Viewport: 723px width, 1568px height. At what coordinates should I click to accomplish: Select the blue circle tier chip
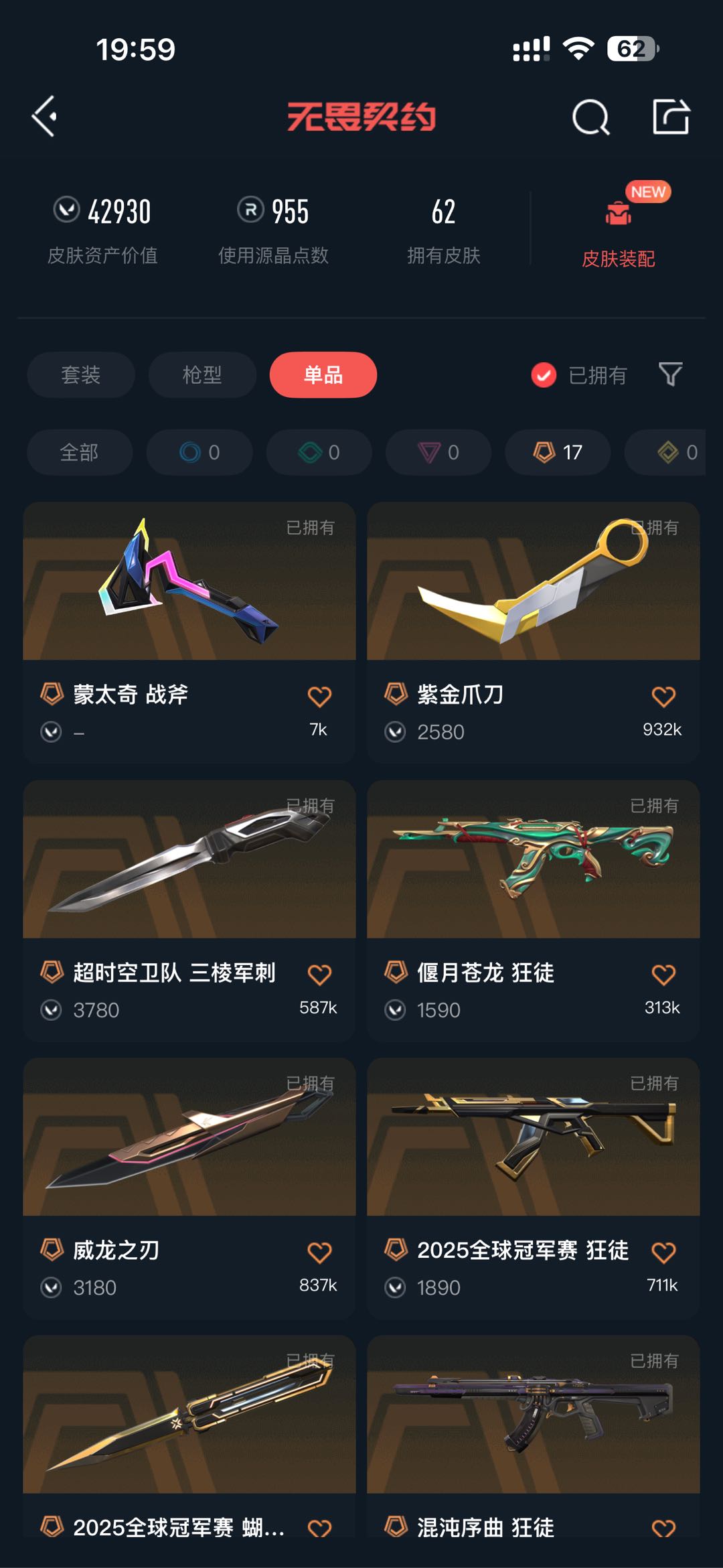pos(199,452)
